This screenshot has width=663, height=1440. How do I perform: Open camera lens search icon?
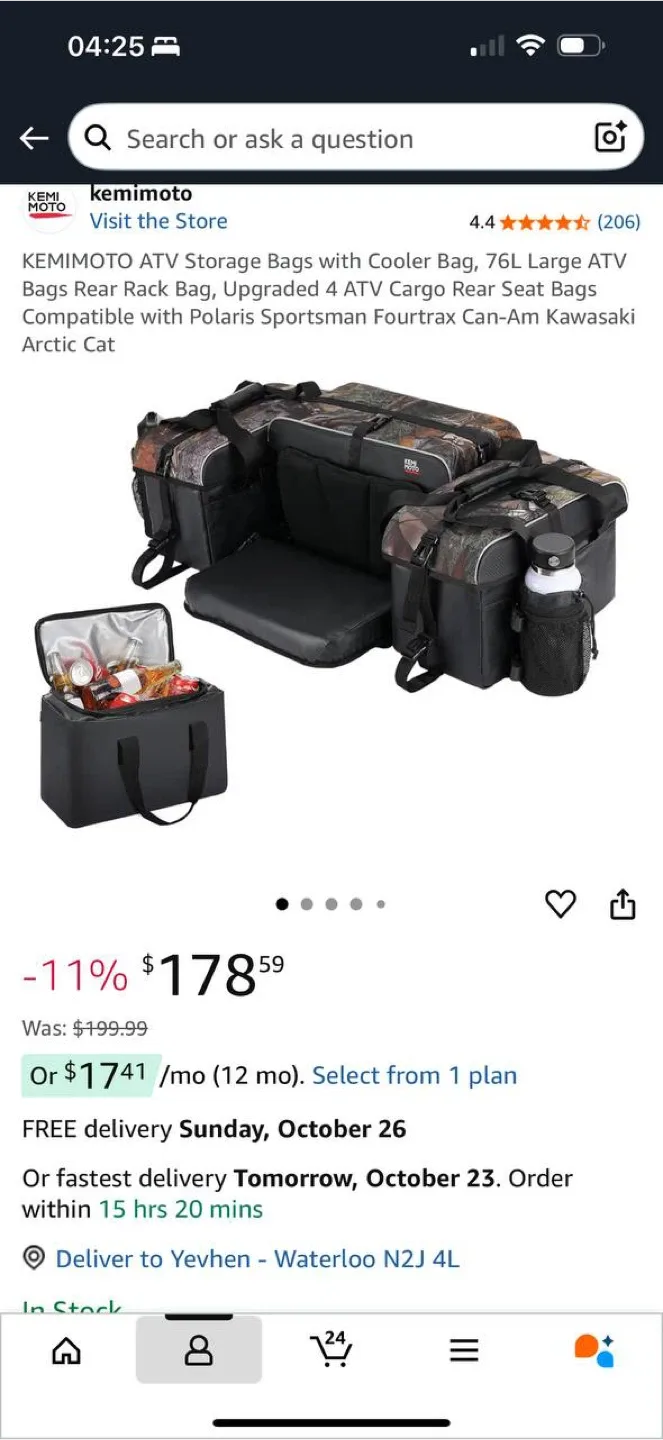610,137
